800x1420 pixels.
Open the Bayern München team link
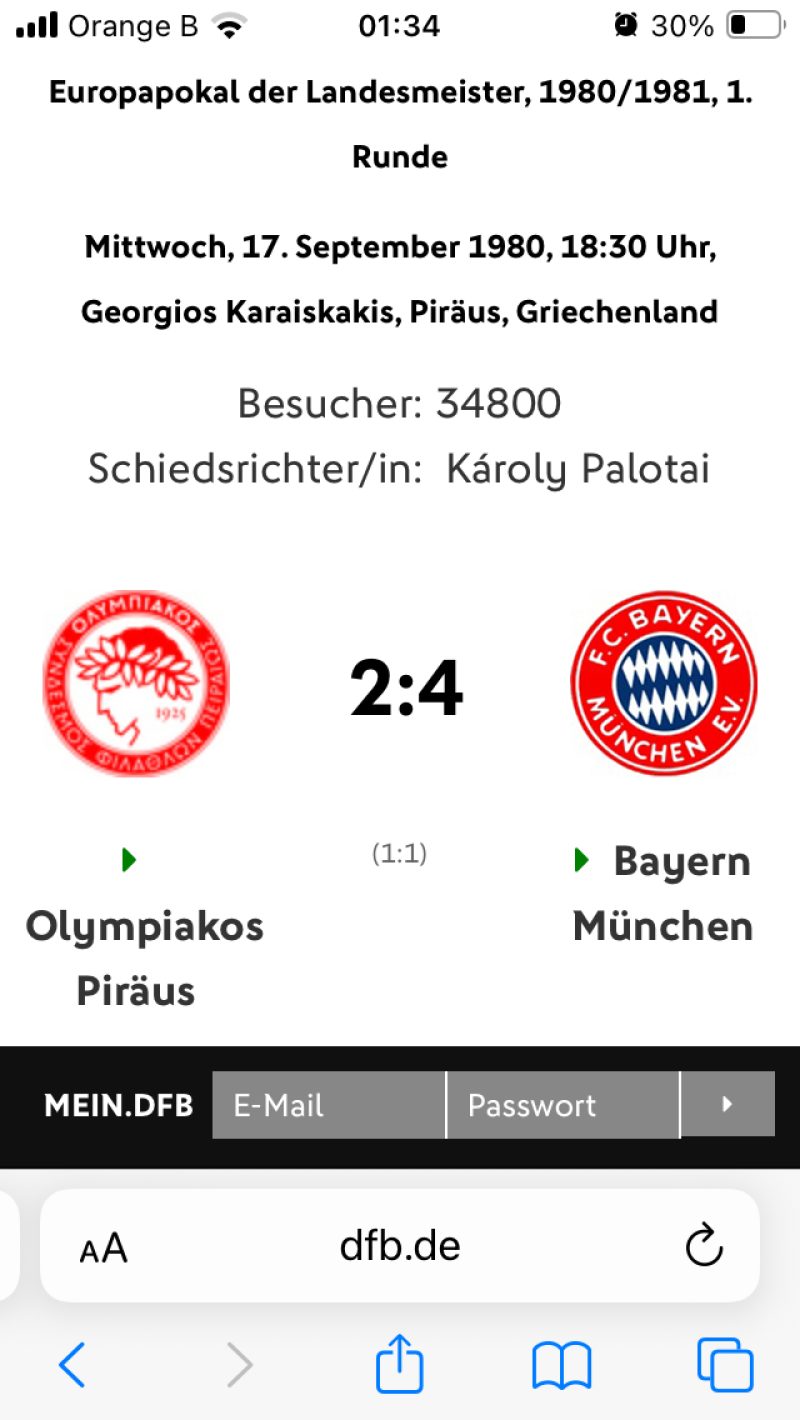pyautogui.click(x=663, y=893)
